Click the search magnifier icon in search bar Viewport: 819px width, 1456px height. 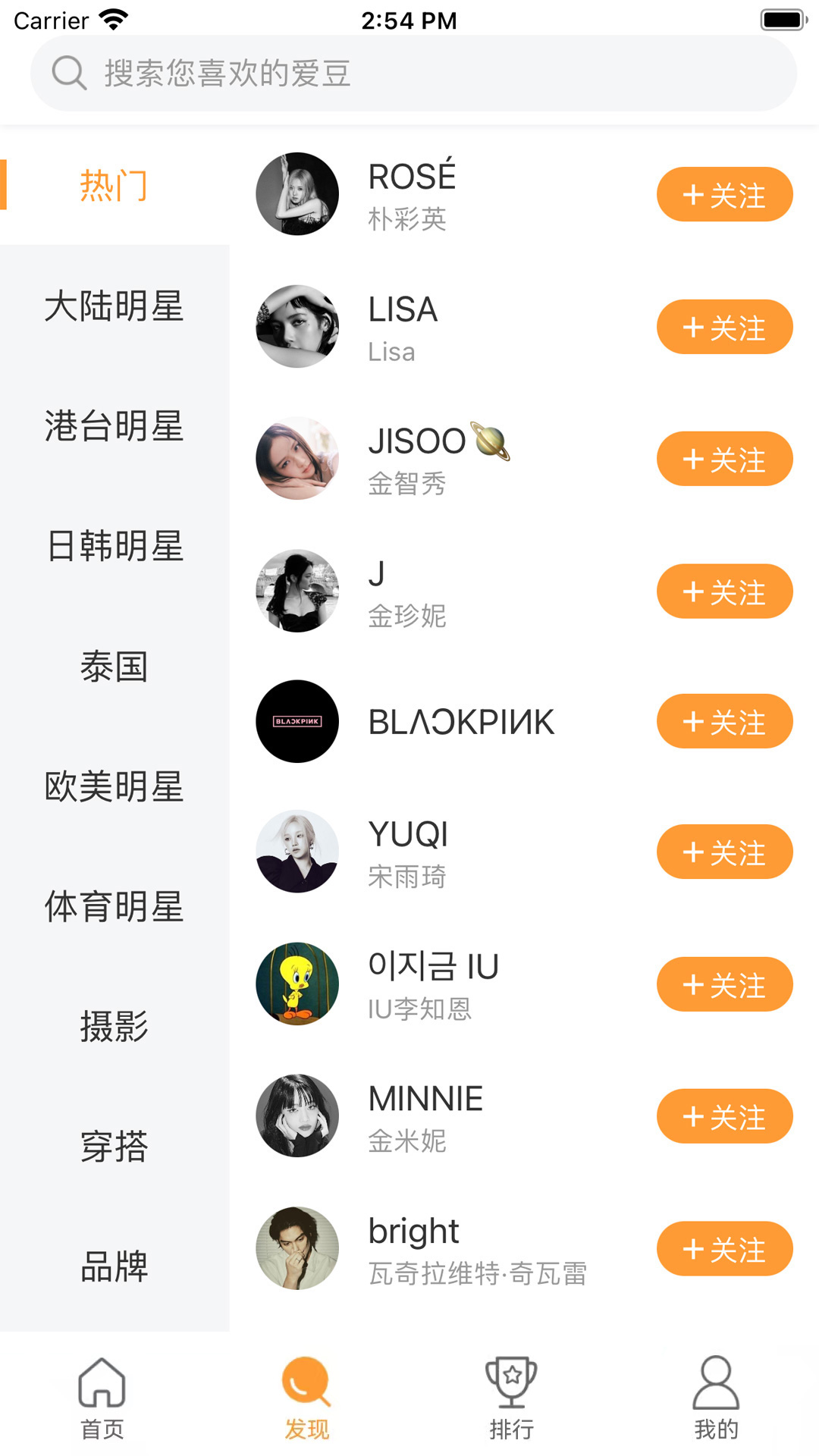coord(69,73)
